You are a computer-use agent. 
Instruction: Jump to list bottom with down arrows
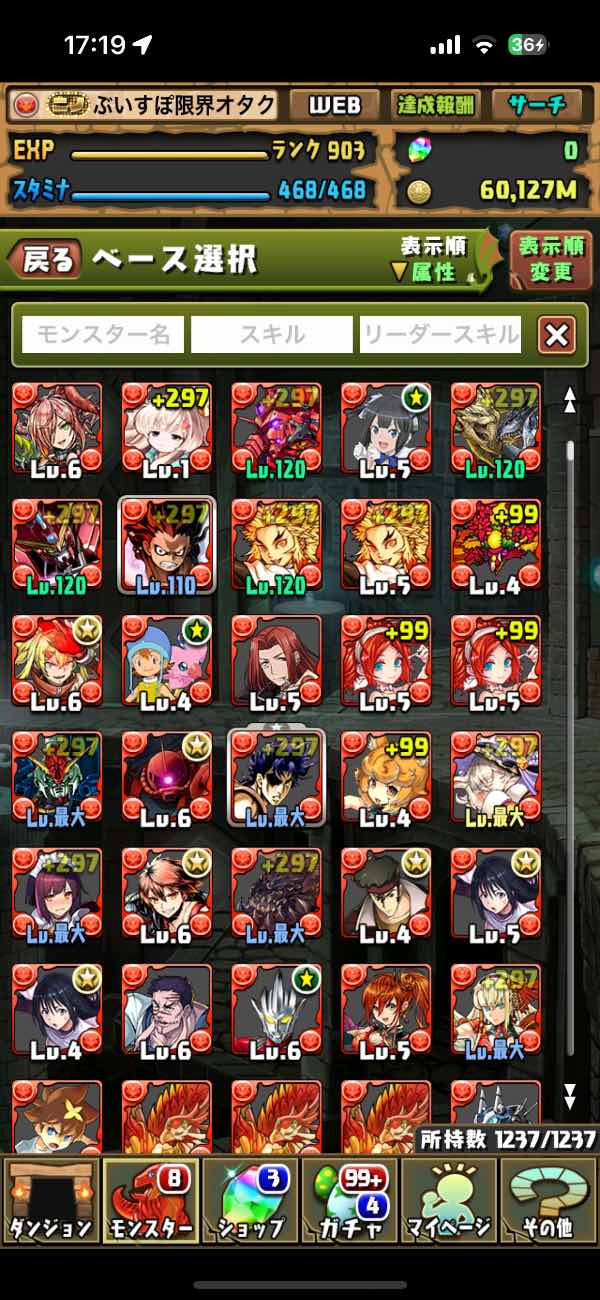pyautogui.click(x=570, y=1096)
